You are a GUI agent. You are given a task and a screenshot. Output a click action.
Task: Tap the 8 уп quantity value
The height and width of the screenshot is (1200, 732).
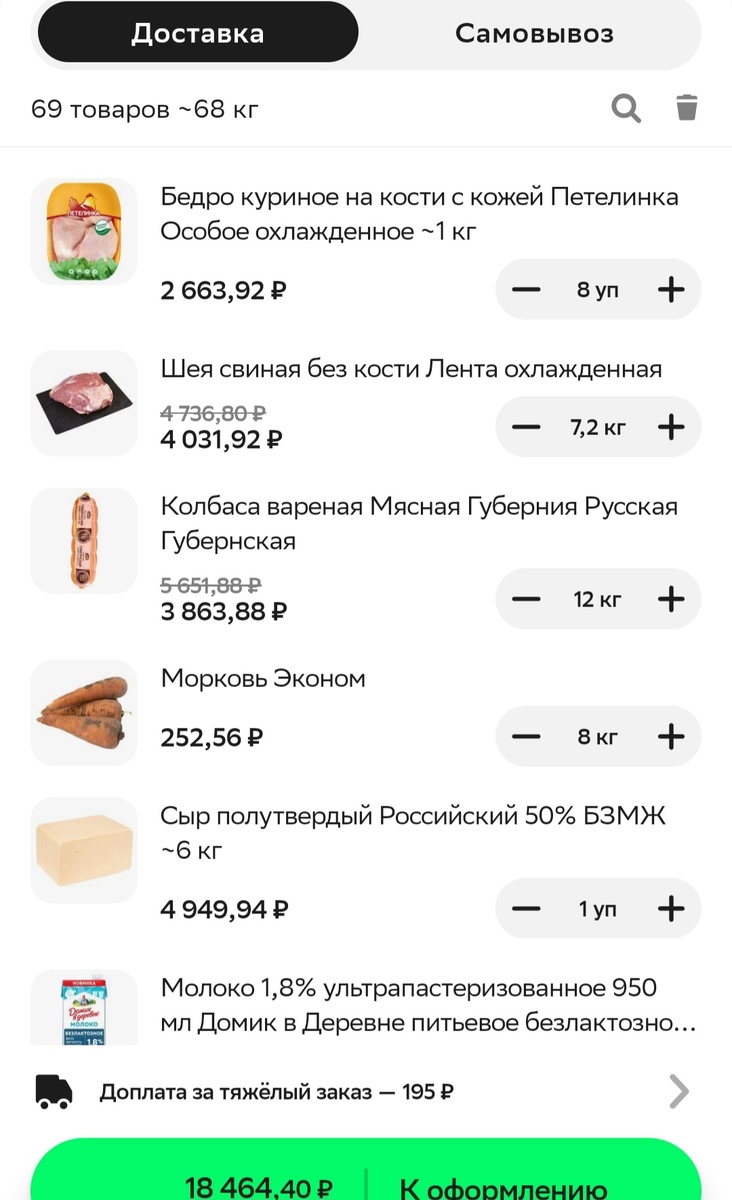point(597,289)
